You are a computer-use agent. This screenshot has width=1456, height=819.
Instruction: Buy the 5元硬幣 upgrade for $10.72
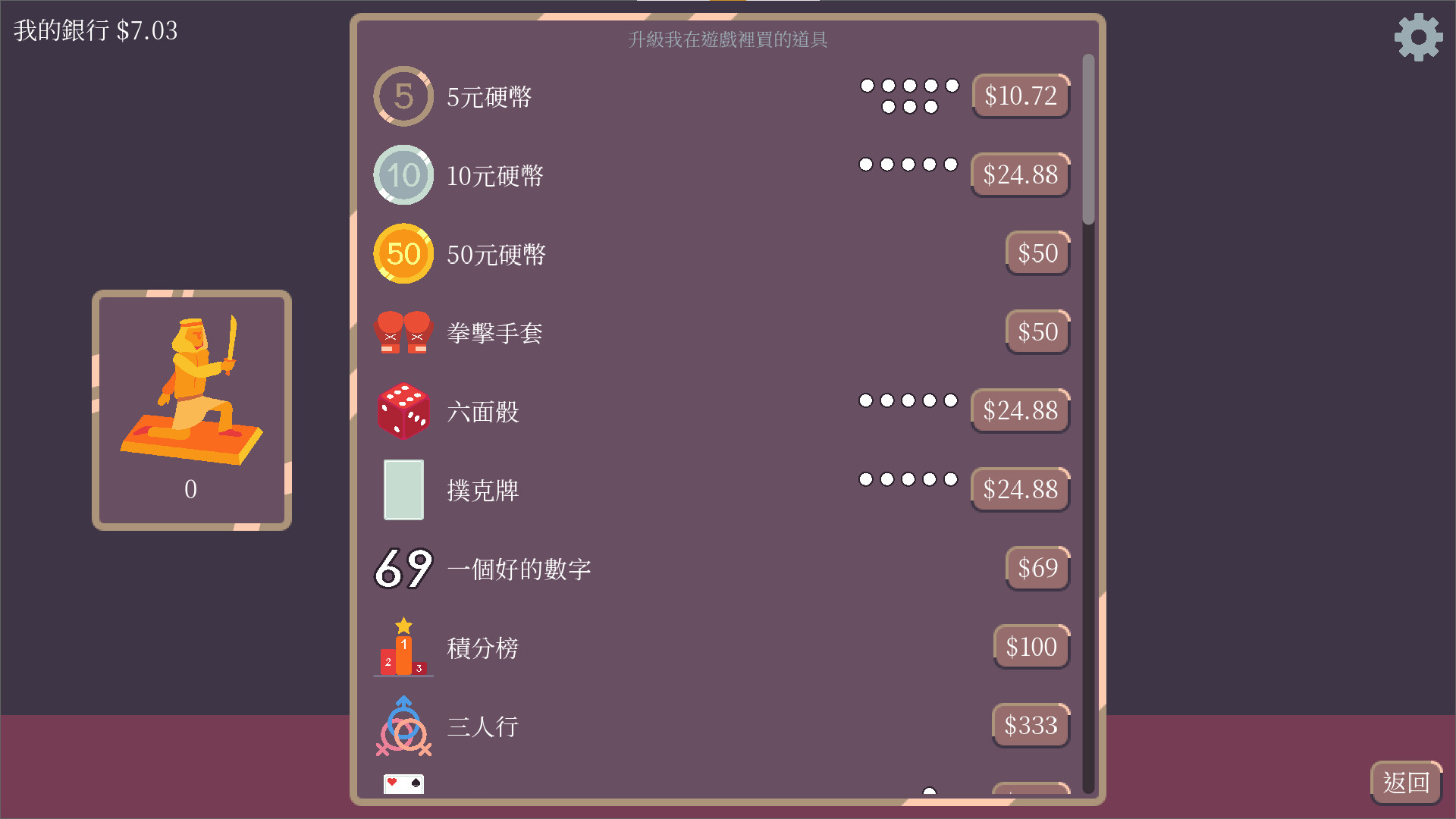pyautogui.click(x=1021, y=96)
